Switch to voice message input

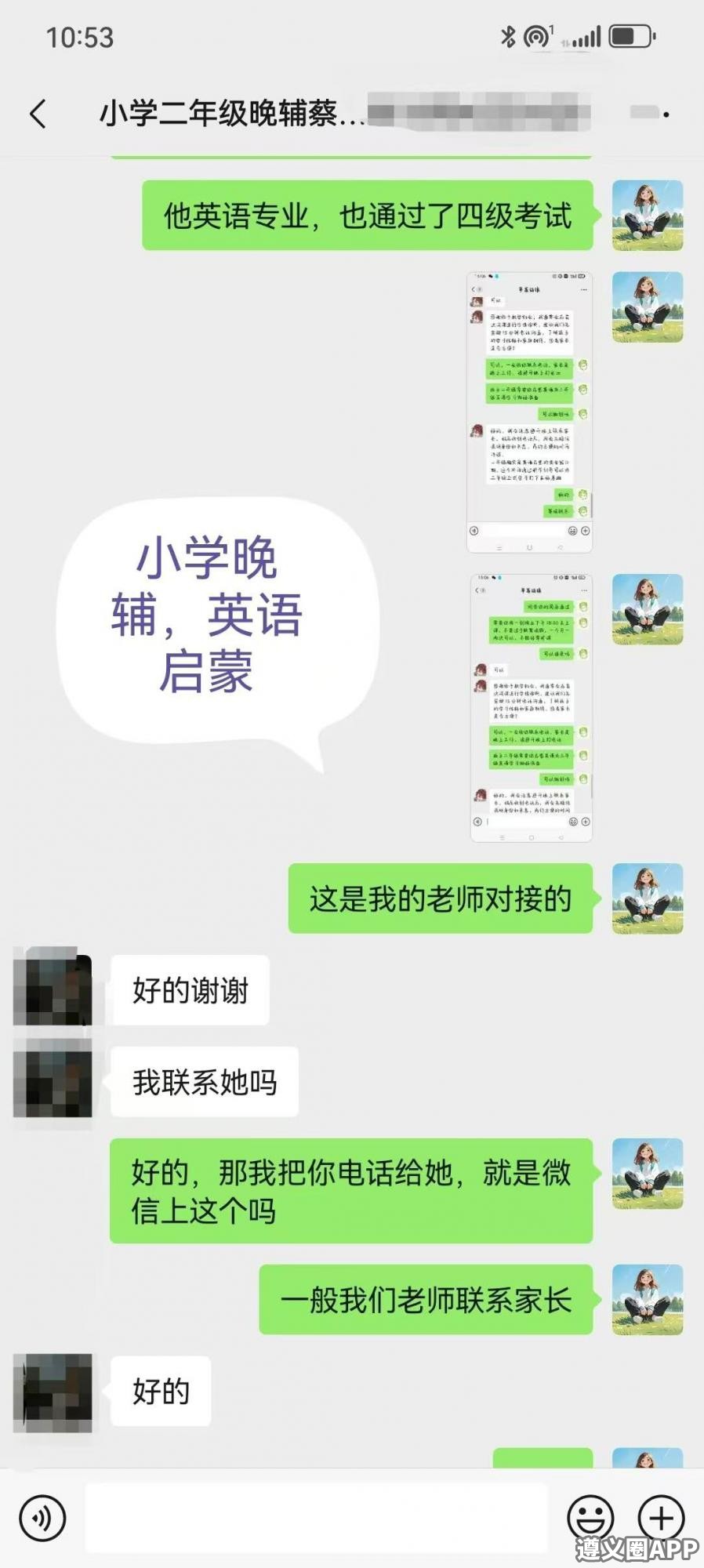pyautogui.click(x=42, y=1518)
